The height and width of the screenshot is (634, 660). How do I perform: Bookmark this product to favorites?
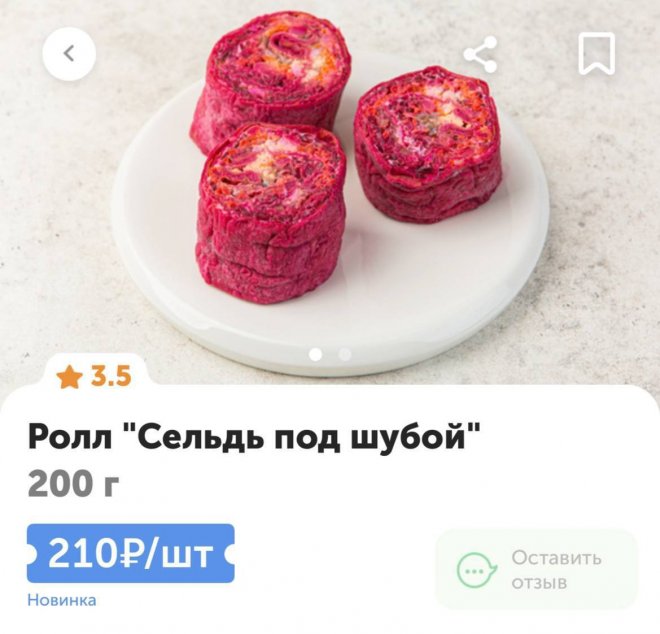(597, 54)
